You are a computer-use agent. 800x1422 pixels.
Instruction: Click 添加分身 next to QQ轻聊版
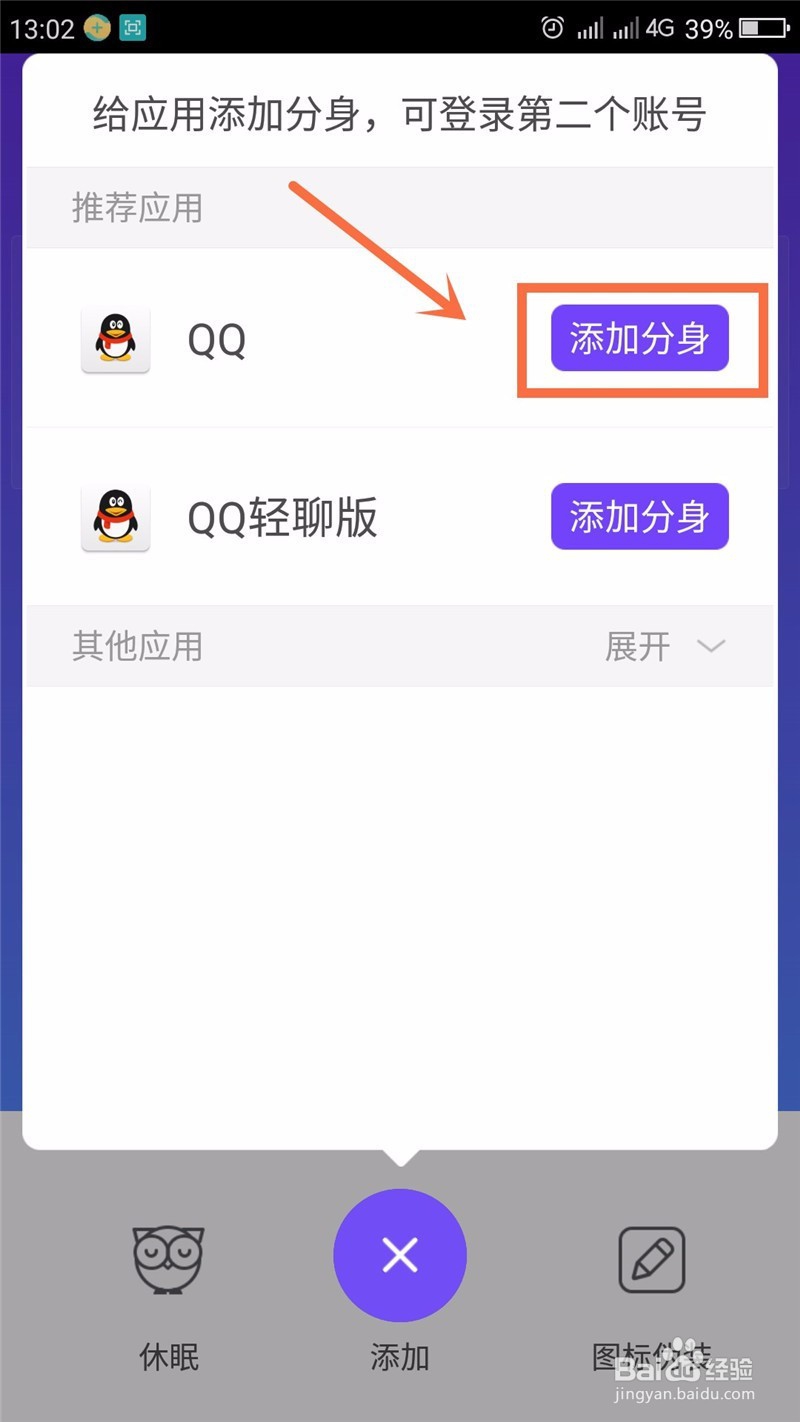pos(639,517)
